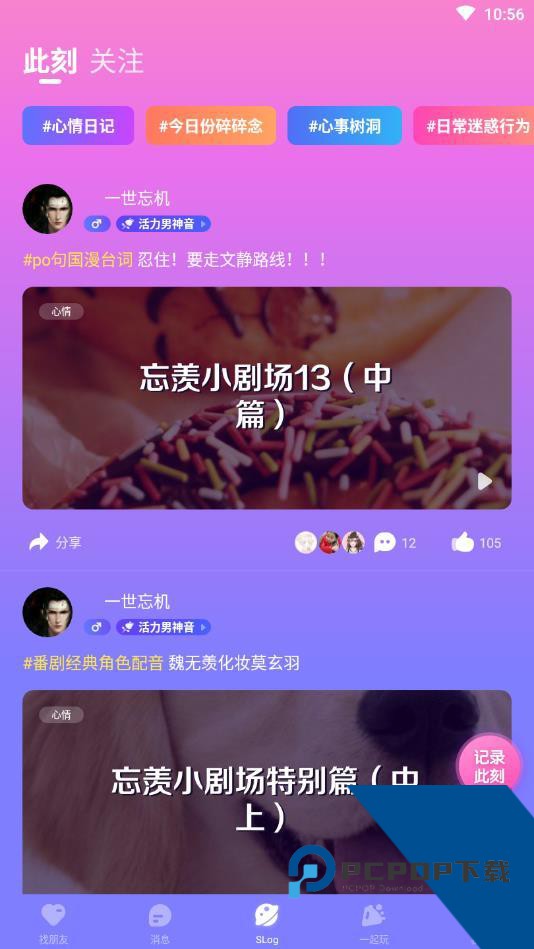Viewport: 534px width, 949px height.
Task: Share the 忘羡小剧场13 post
Action: (x=55, y=543)
